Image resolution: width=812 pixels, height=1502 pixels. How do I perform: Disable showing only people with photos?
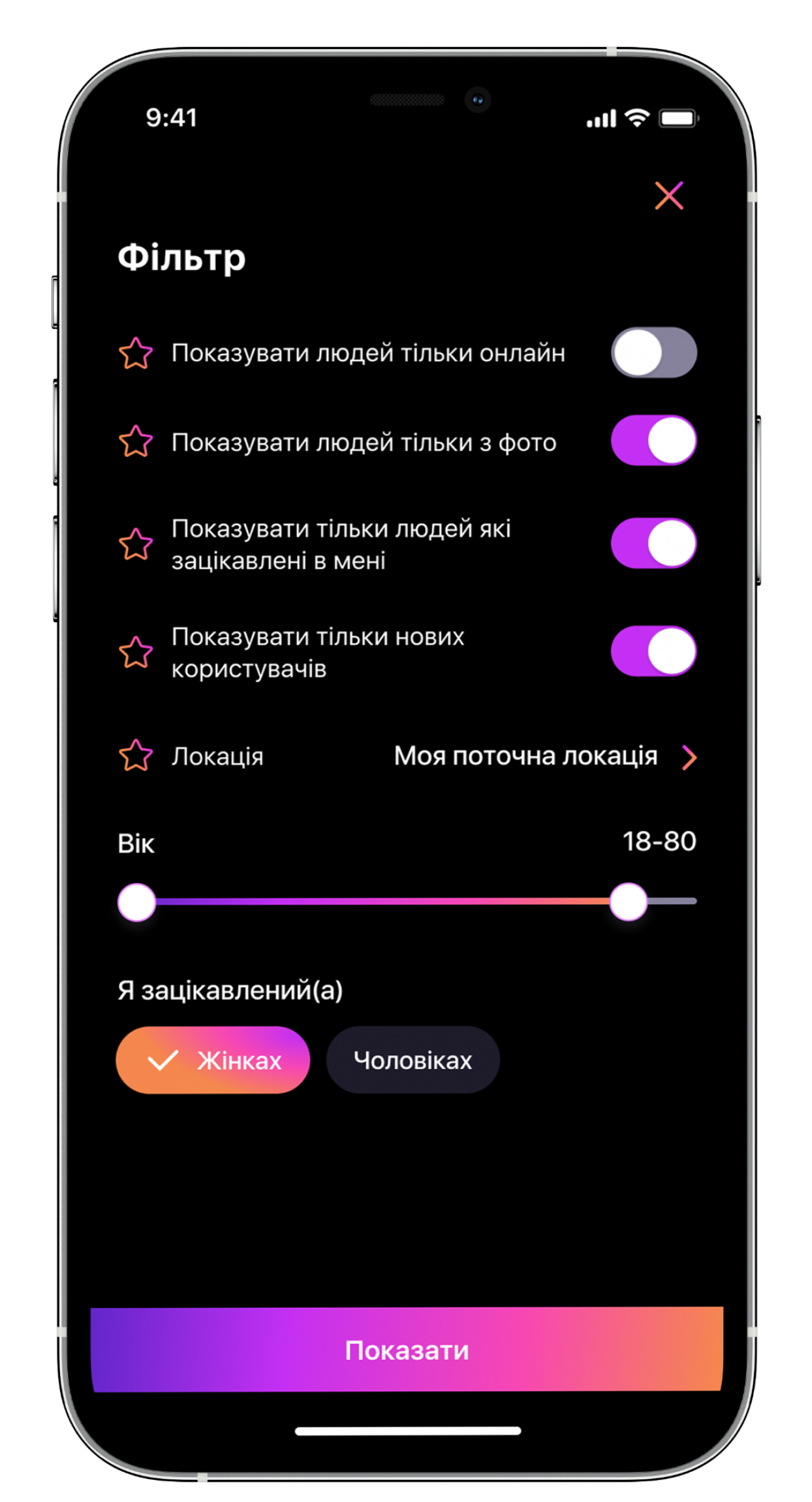pos(653,441)
